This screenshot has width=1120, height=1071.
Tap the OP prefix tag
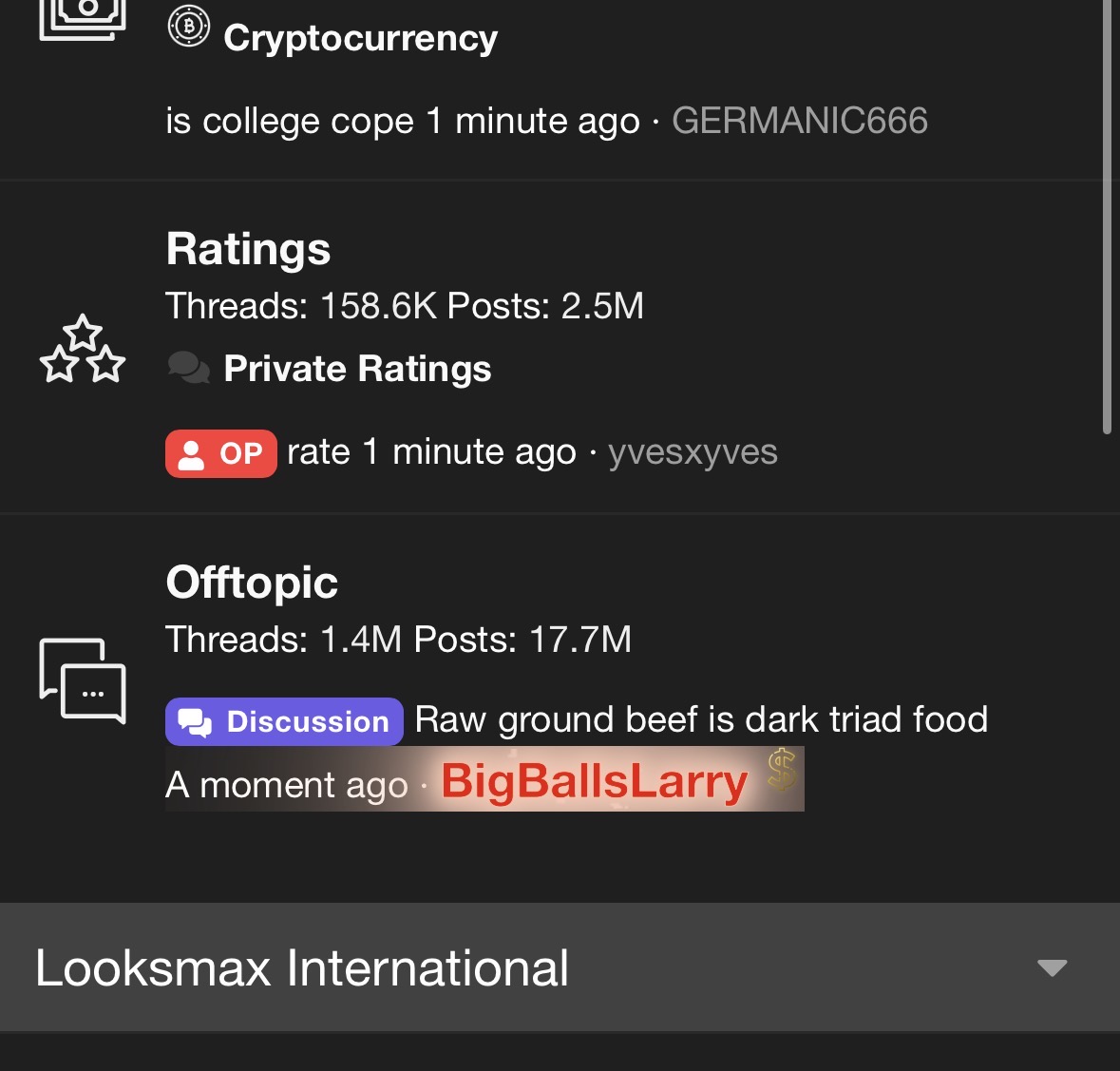click(x=221, y=453)
